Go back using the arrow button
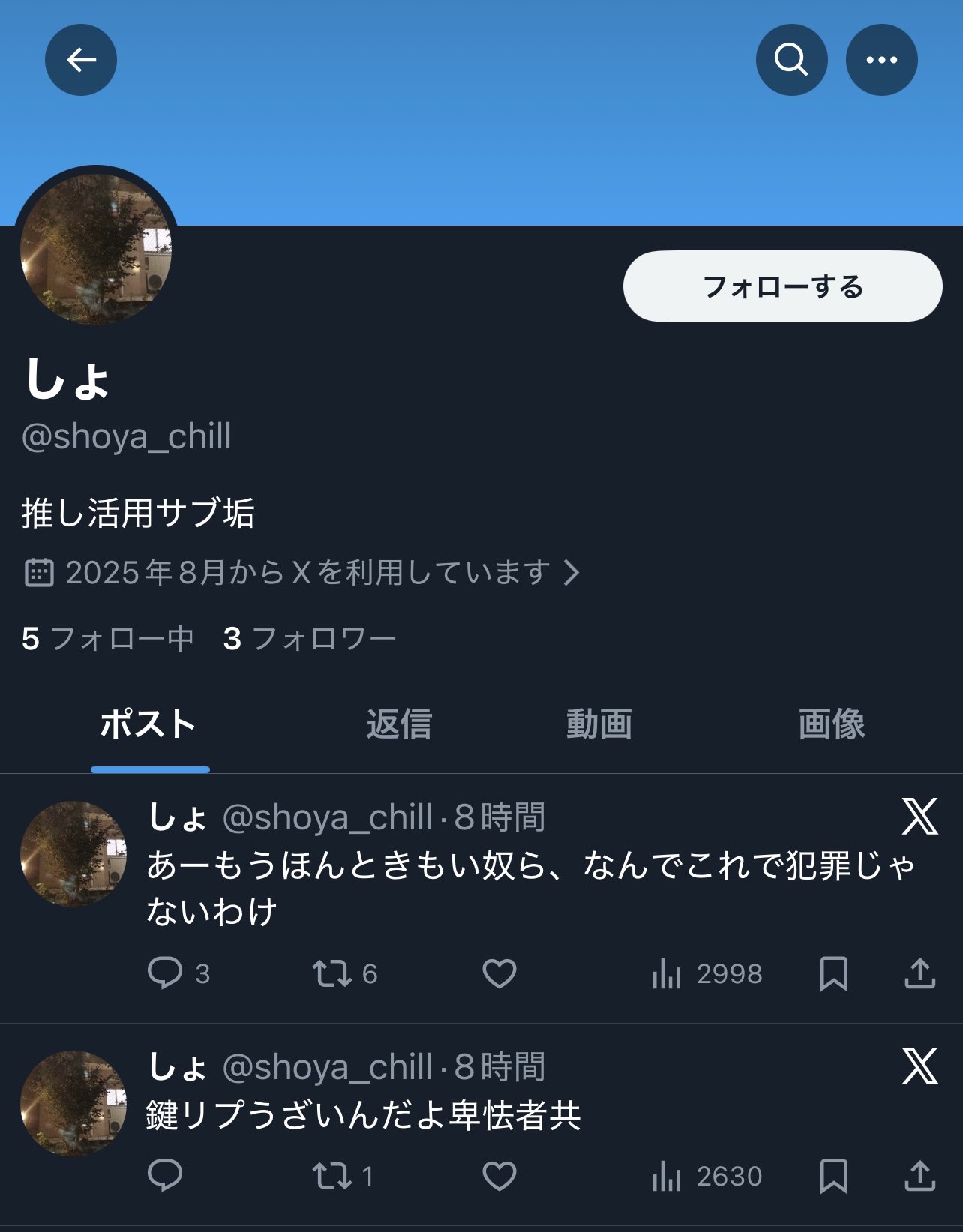The image size is (963, 1232). pos(81,60)
